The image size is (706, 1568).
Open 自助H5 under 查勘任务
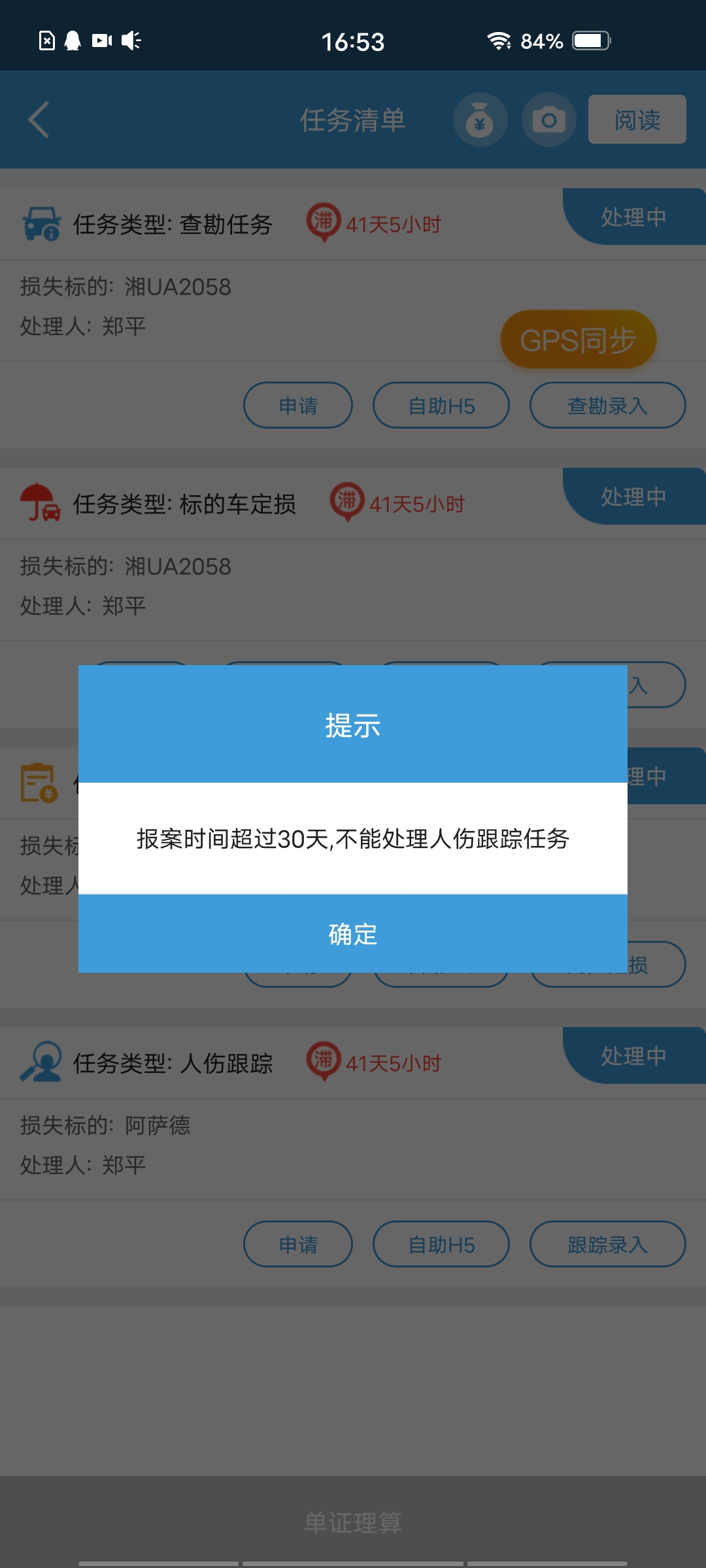[x=441, y=405]
